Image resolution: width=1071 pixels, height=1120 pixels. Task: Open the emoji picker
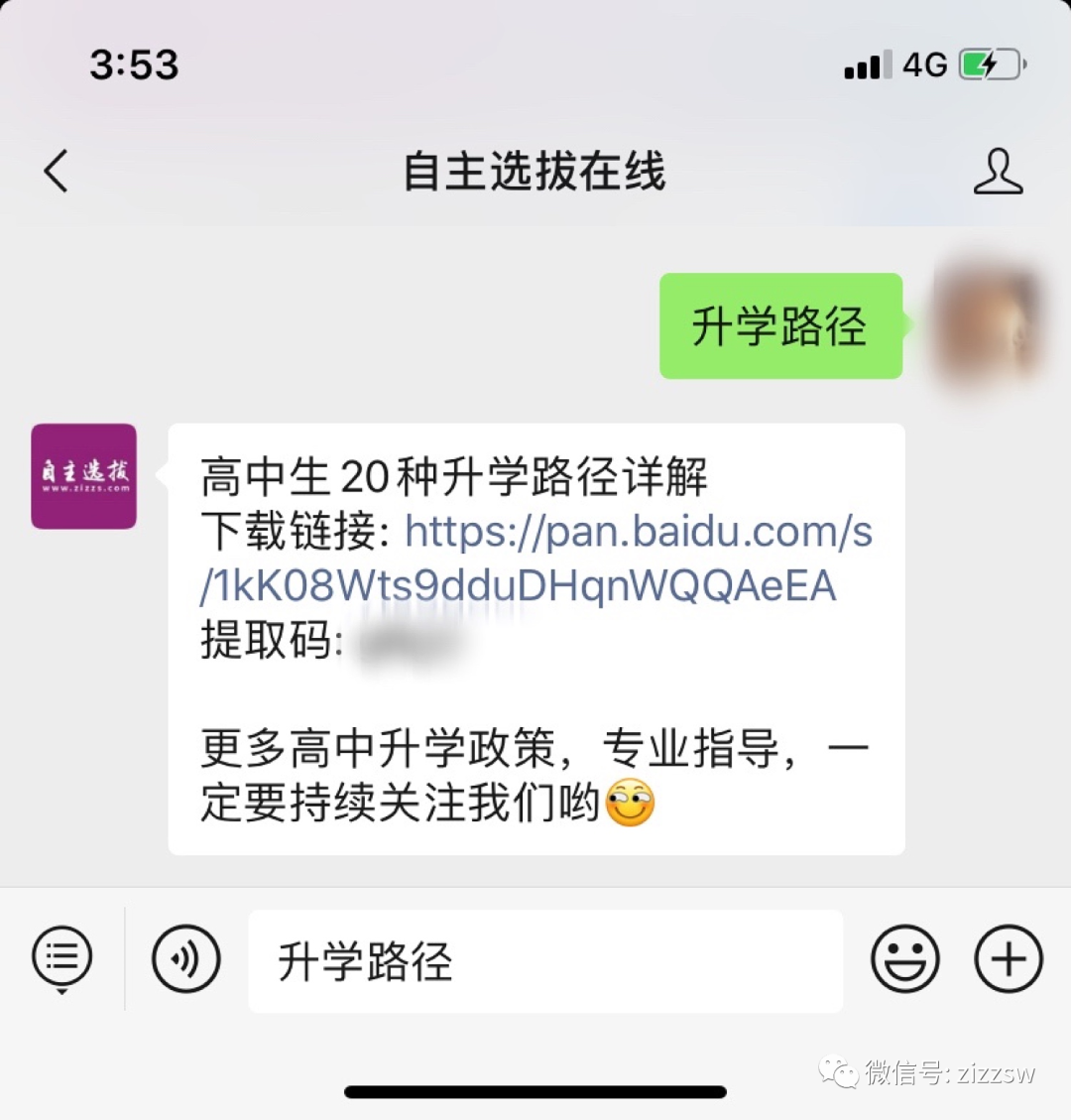tap(904, 959)
